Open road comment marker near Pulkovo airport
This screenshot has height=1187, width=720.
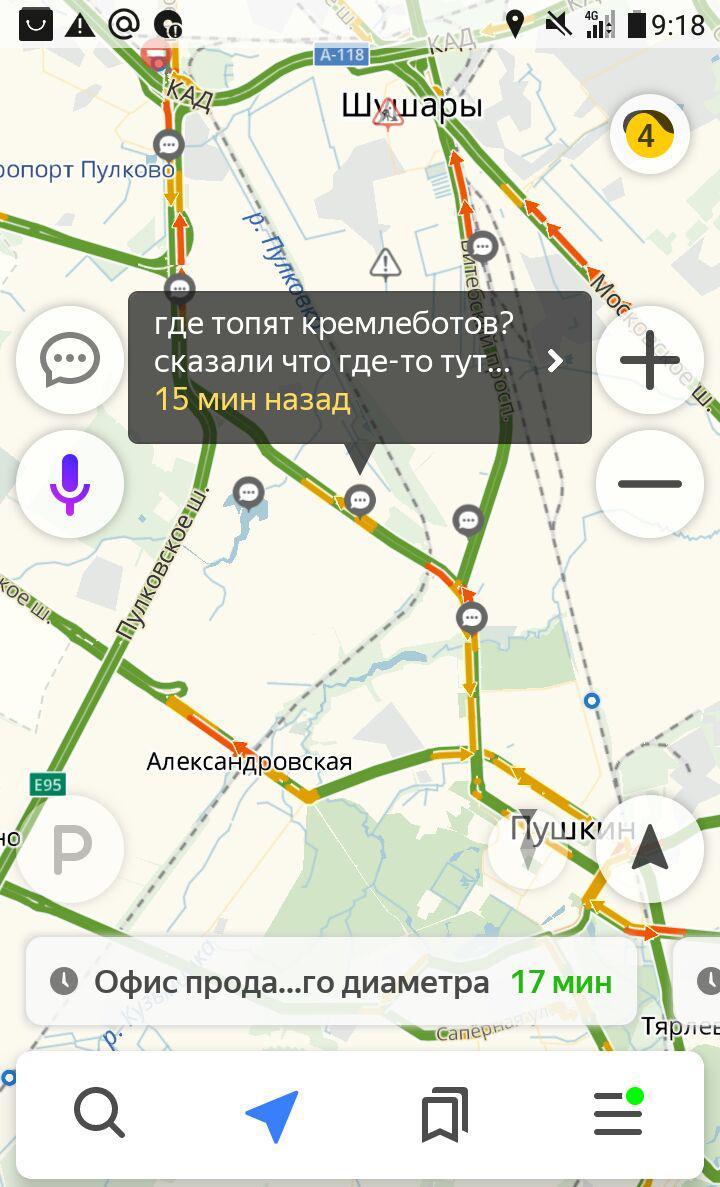pos(169,146)
